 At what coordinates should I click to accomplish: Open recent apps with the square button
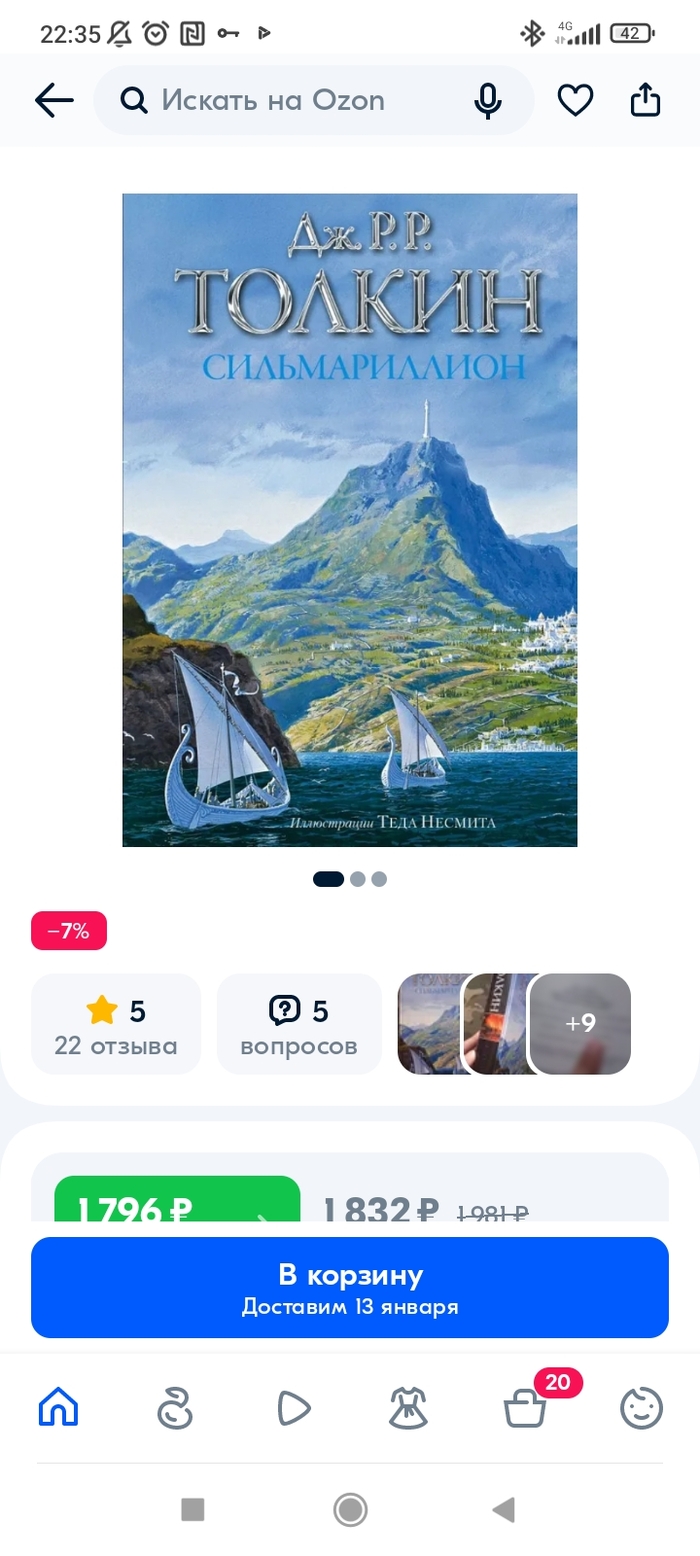tap(193, 1510)
